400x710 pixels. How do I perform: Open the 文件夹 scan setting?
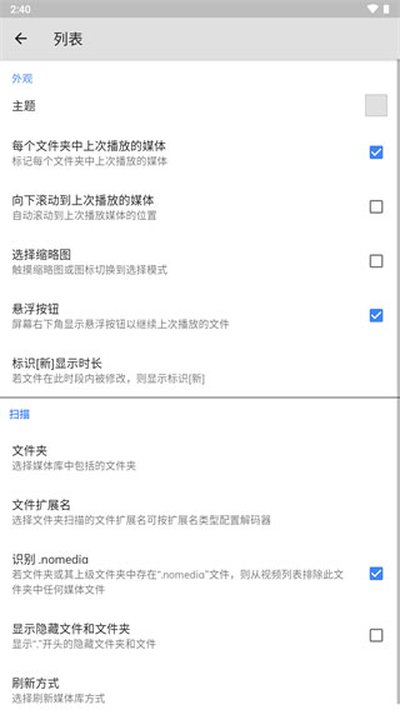(x=199, y=457)
